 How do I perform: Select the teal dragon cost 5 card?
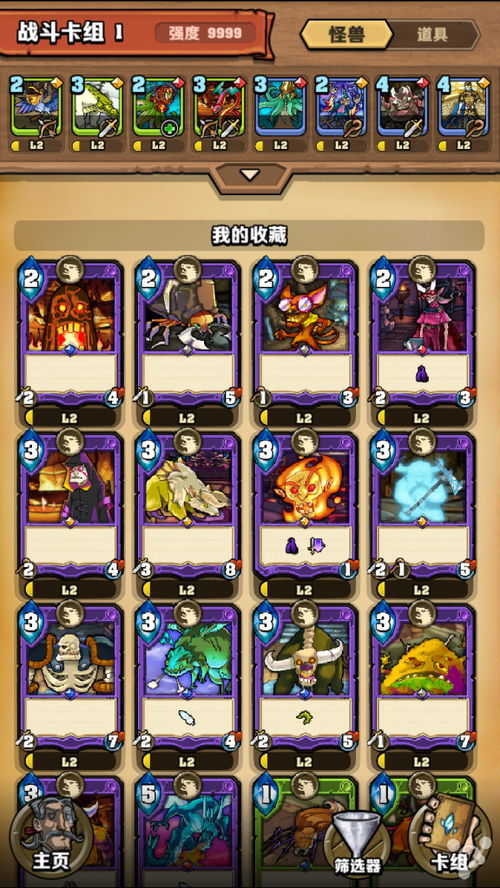coord(188,830)
